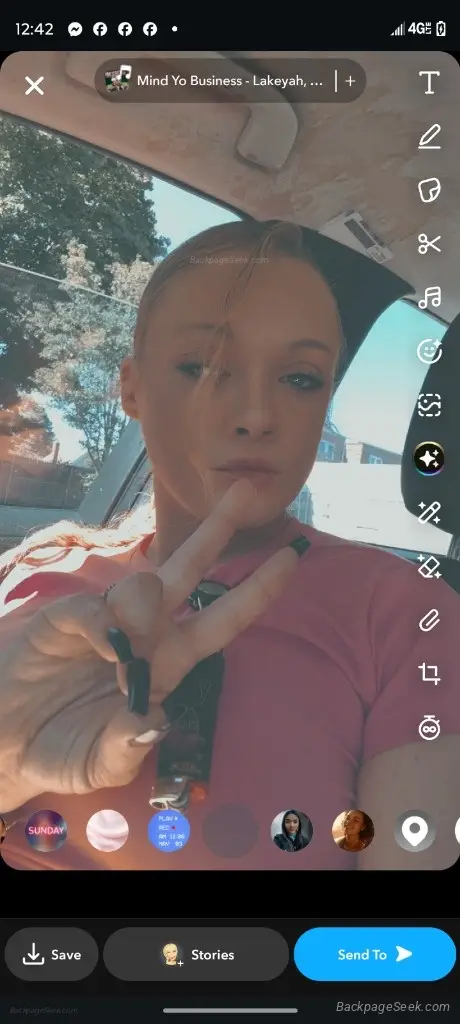Open the AI sparkle lens tool
Viewport: 460px width, 1024px height.
point(429,459)
